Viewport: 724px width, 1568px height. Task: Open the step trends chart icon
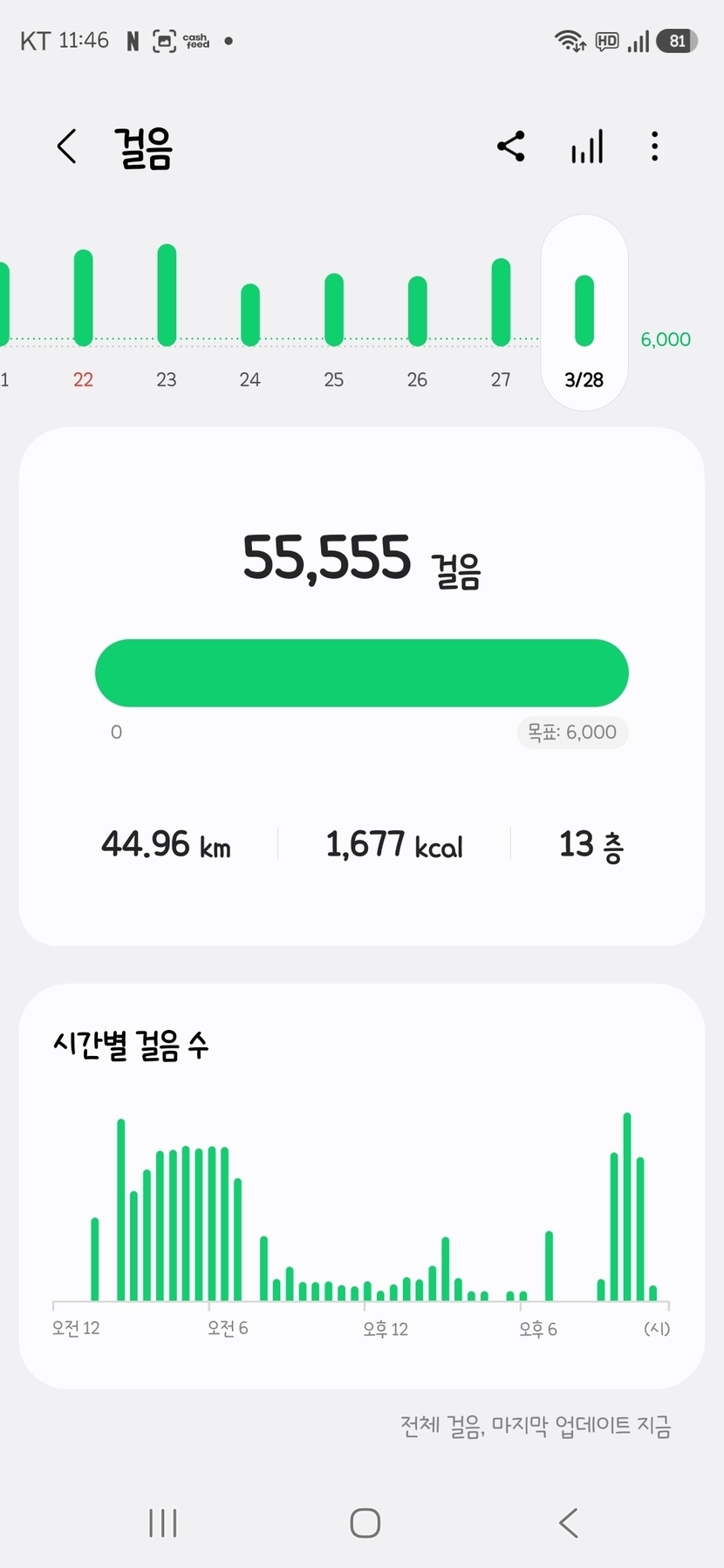point(587,147)
